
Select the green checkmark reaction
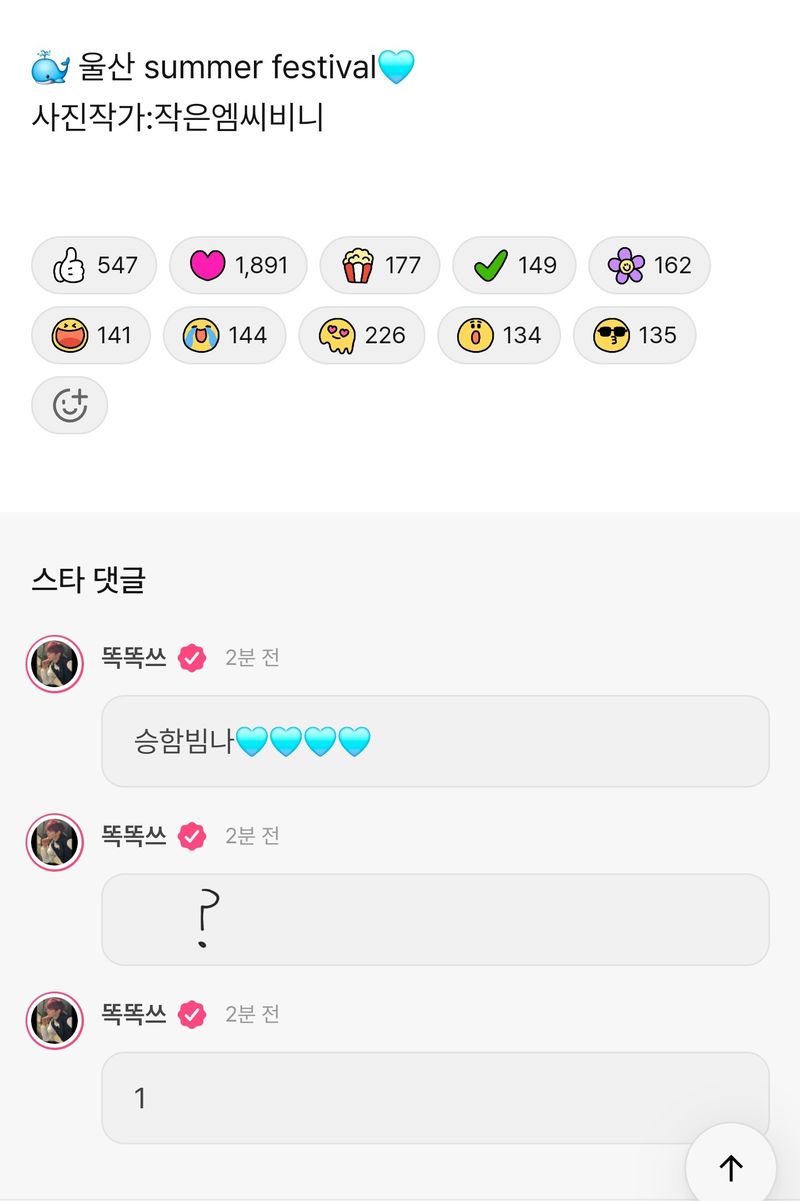point(513,265)
